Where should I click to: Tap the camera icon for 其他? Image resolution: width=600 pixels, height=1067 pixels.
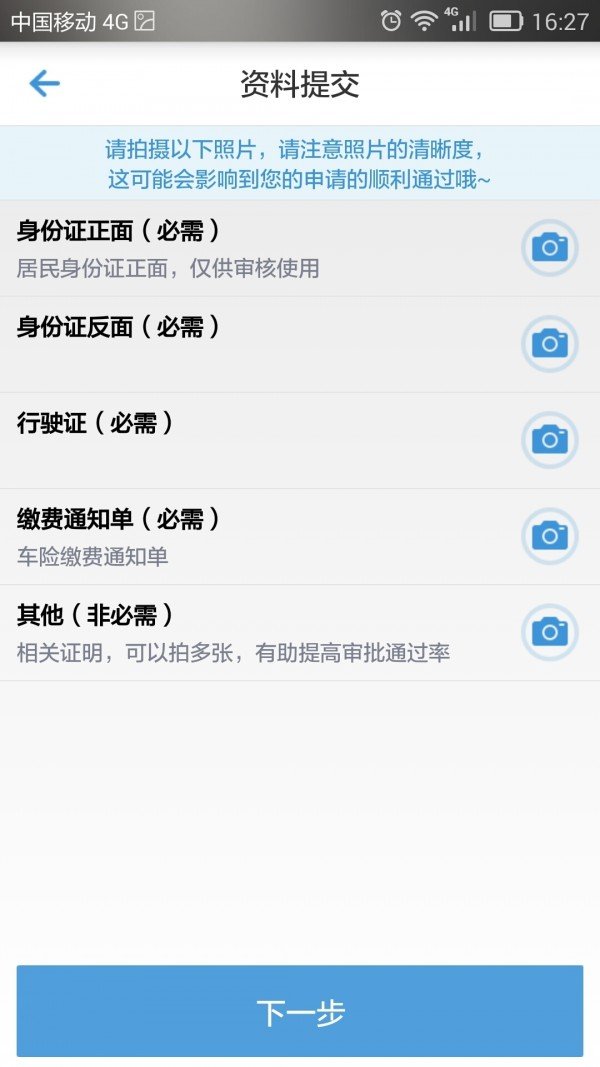[x=549, y=632]
